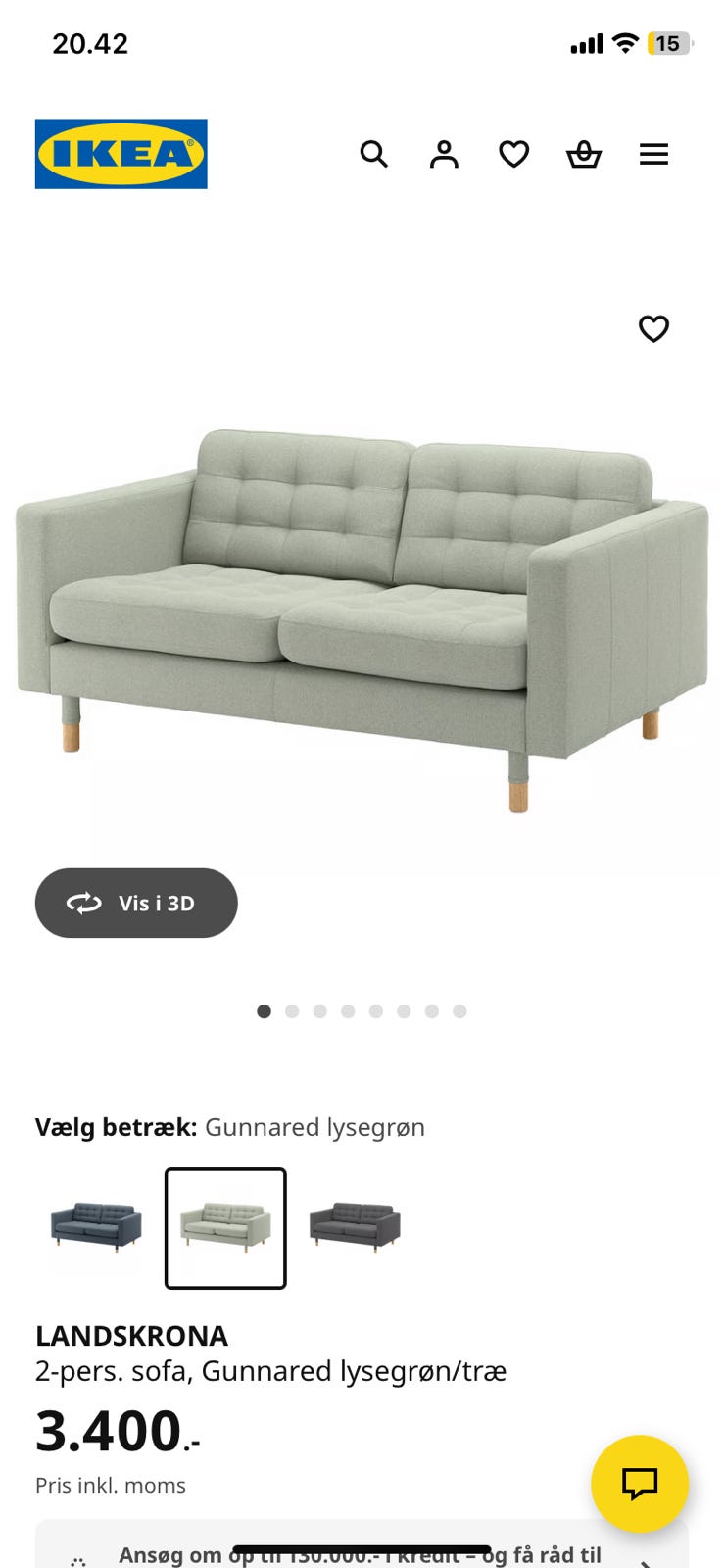Tap the battery indicator in status bar

pos(669,43)
